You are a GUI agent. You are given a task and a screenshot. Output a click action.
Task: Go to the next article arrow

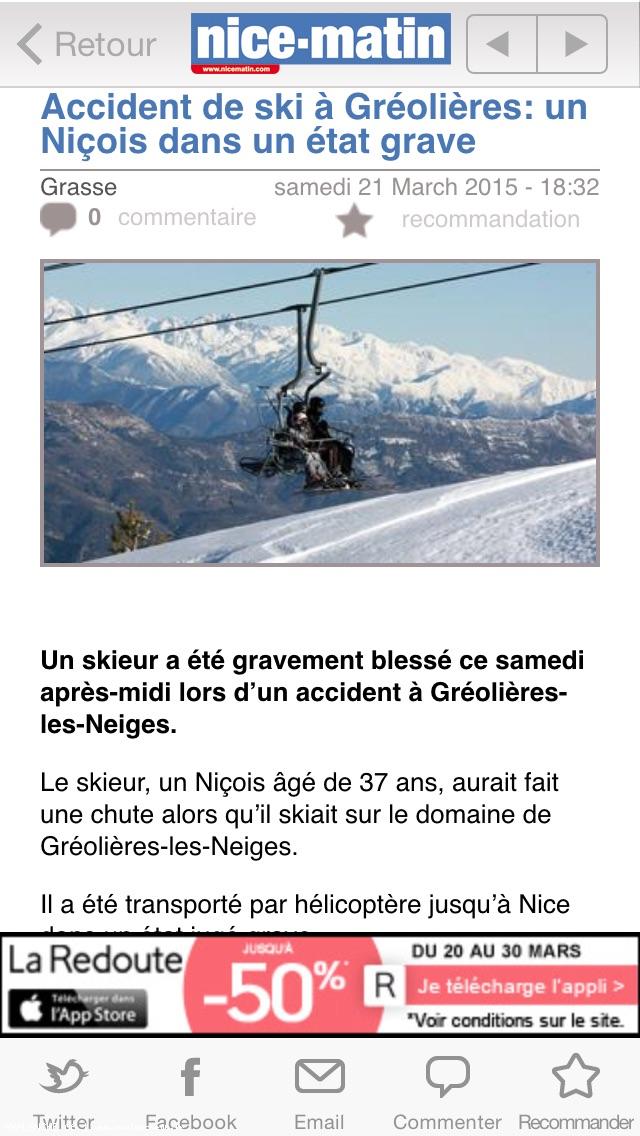tap(573, 44)
